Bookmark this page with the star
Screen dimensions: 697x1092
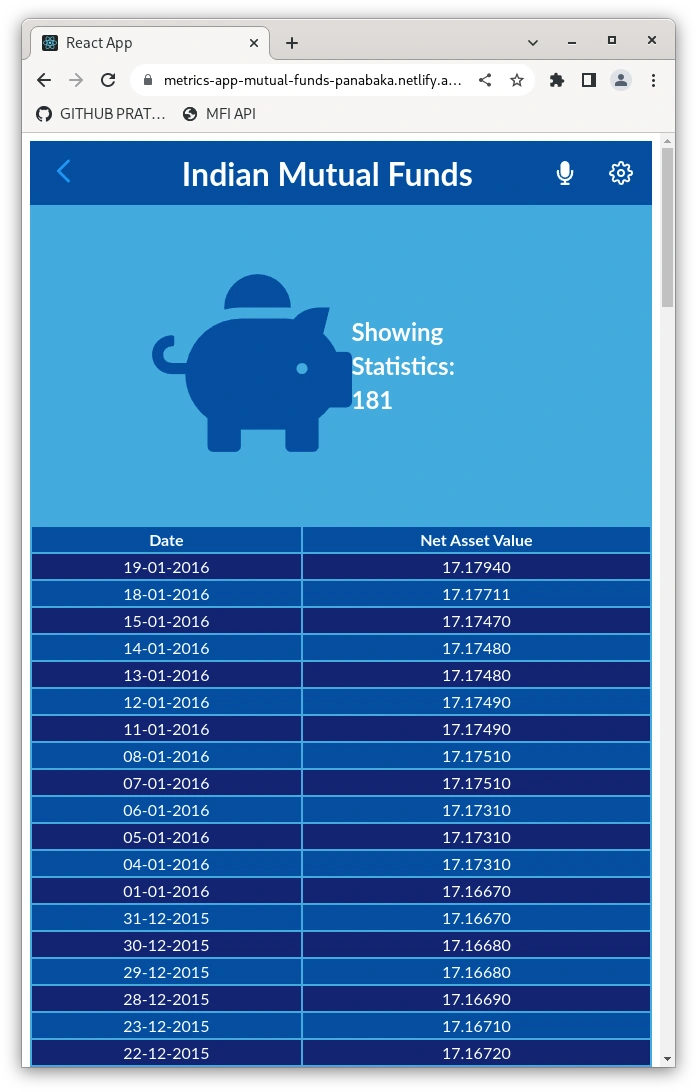pyautogui.click(x=517, y=80)
